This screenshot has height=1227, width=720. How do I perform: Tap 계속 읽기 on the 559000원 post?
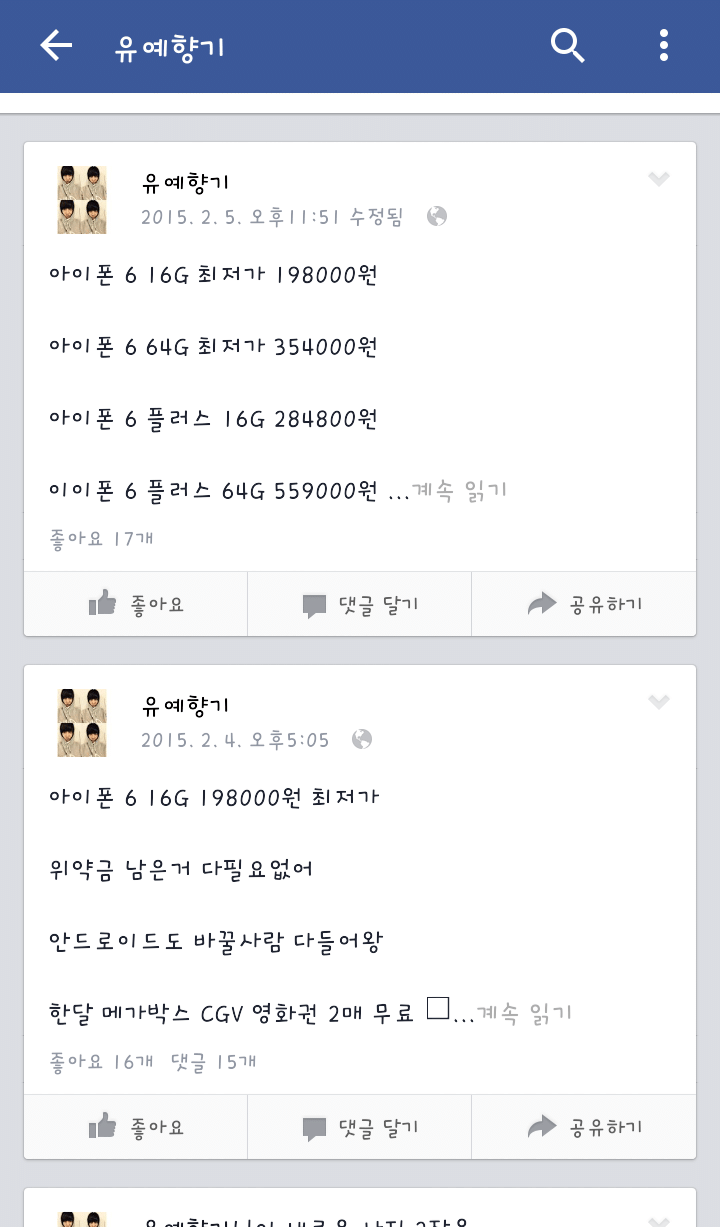point(459,490)
